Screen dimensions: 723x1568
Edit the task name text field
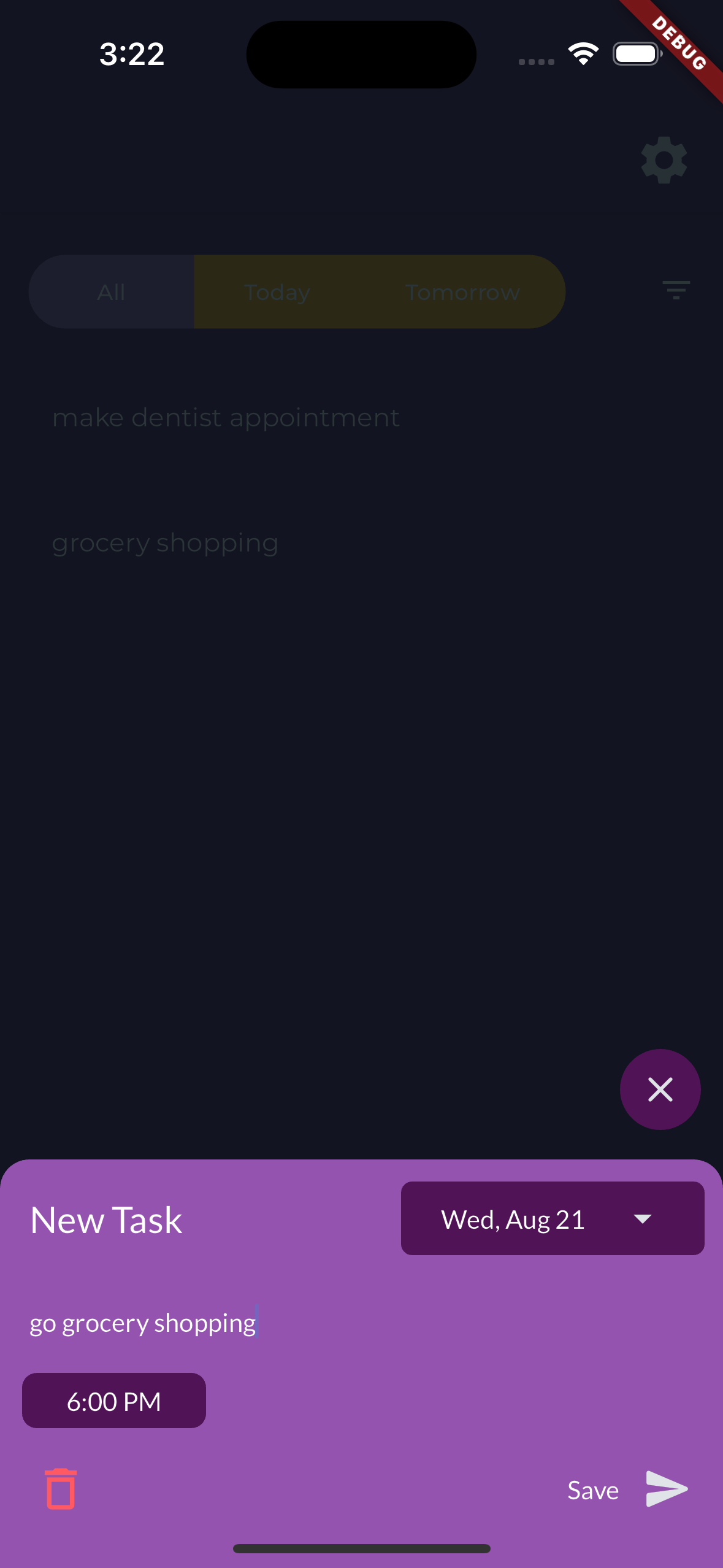pos(245,1323)
